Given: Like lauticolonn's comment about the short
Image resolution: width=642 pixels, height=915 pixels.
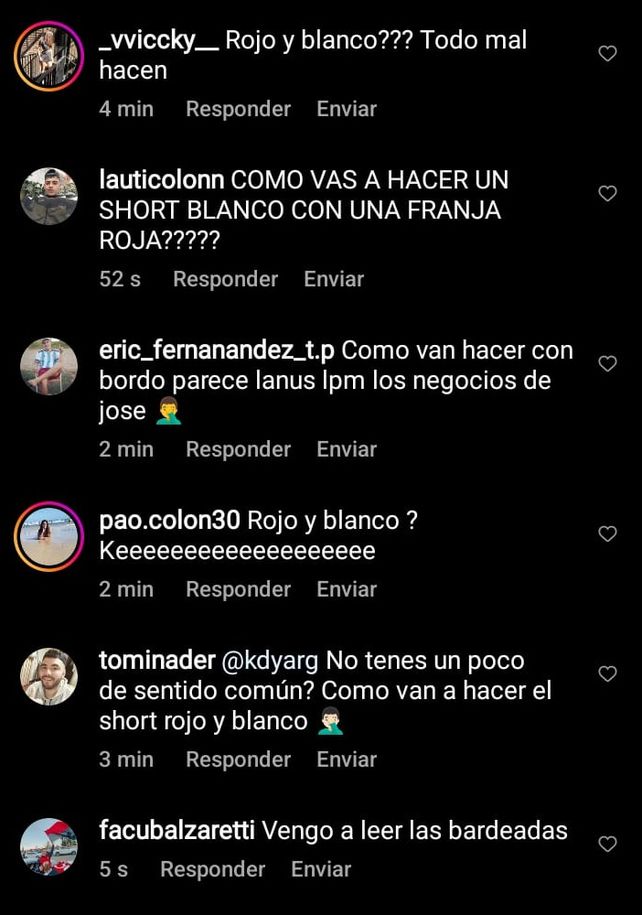Looking at the screenshot, I should [x=608, y=194].
